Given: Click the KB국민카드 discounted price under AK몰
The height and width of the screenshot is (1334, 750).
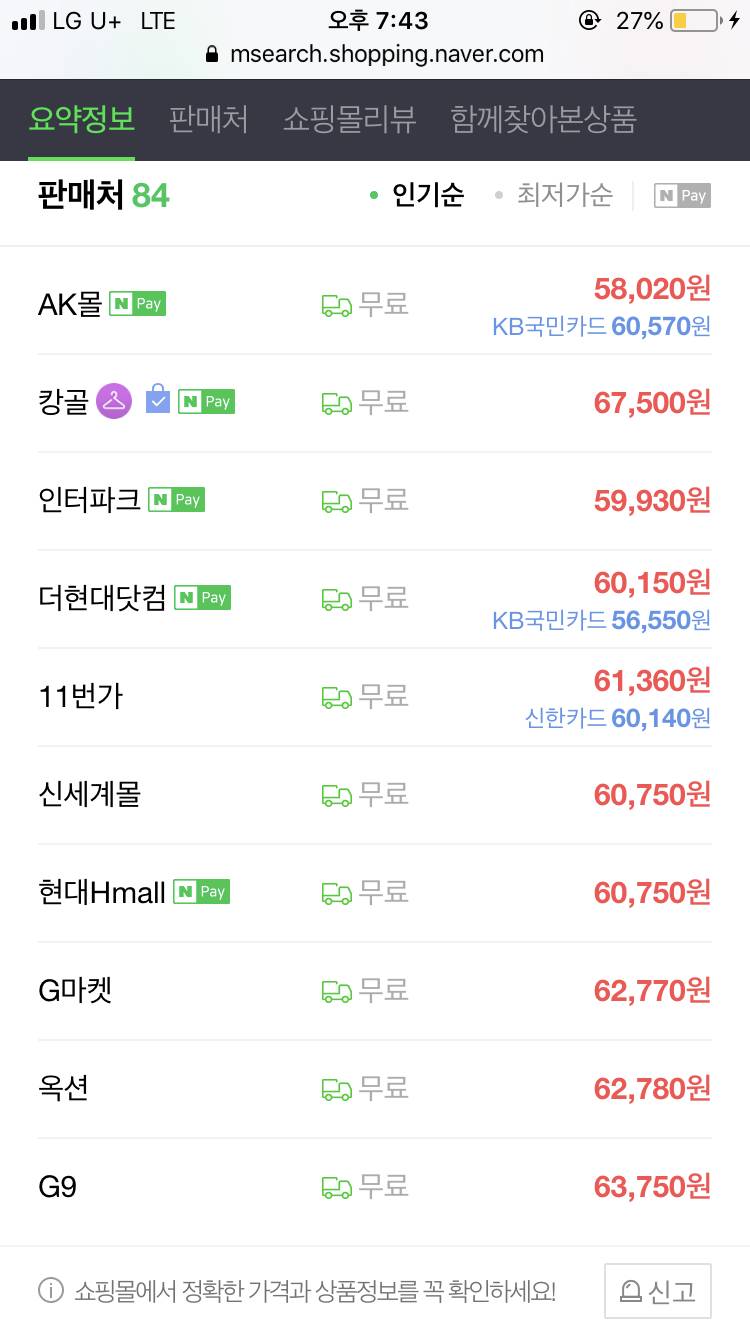Looking at the screenshot, I should pos(597,327).
